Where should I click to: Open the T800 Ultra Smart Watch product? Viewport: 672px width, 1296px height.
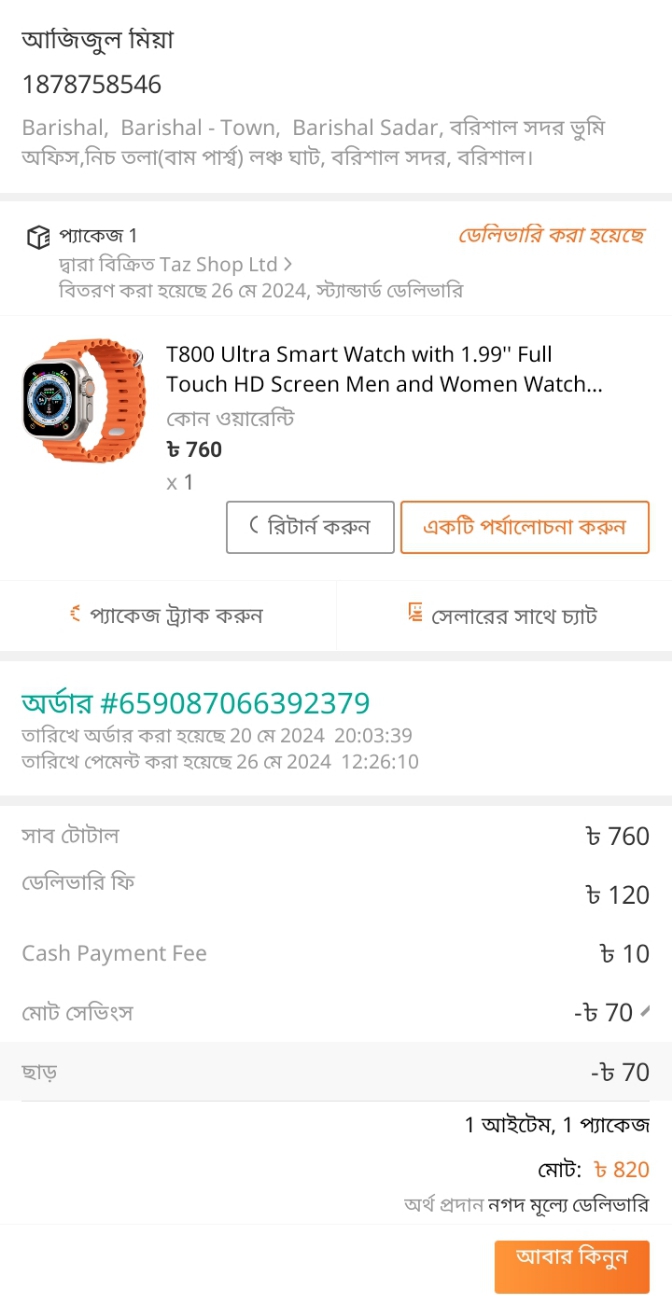pyautogui.click(x=385, y=369)
